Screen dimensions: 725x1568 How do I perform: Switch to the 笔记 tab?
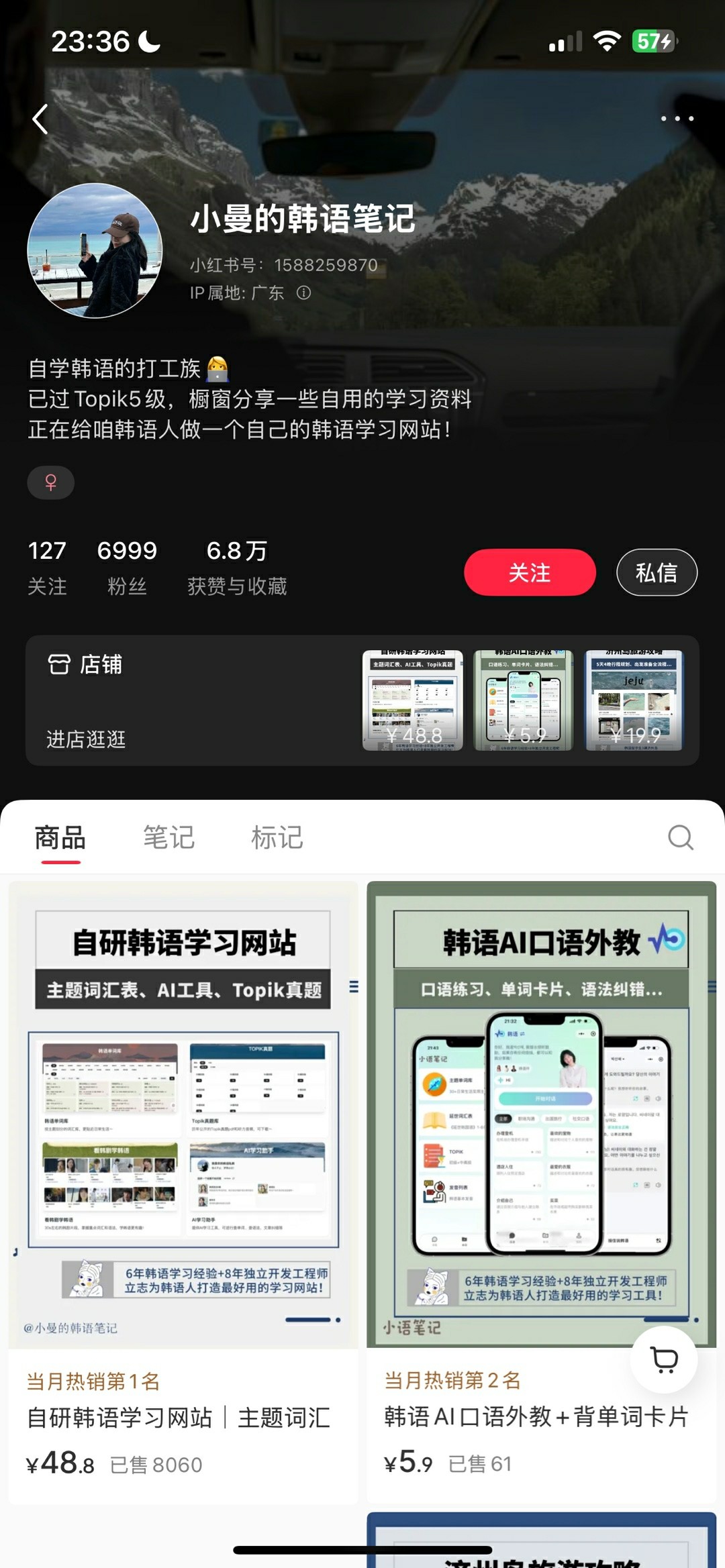[x=168, y=838]
